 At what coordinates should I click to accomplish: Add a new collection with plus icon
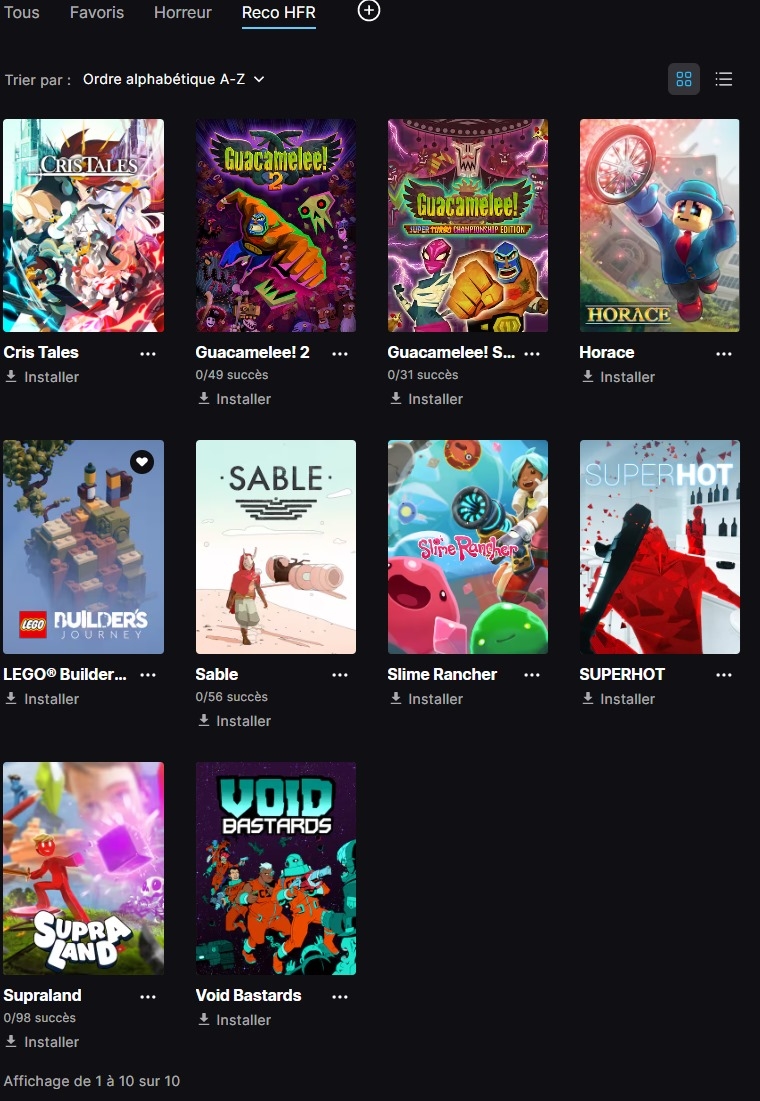tap(369, 11)
